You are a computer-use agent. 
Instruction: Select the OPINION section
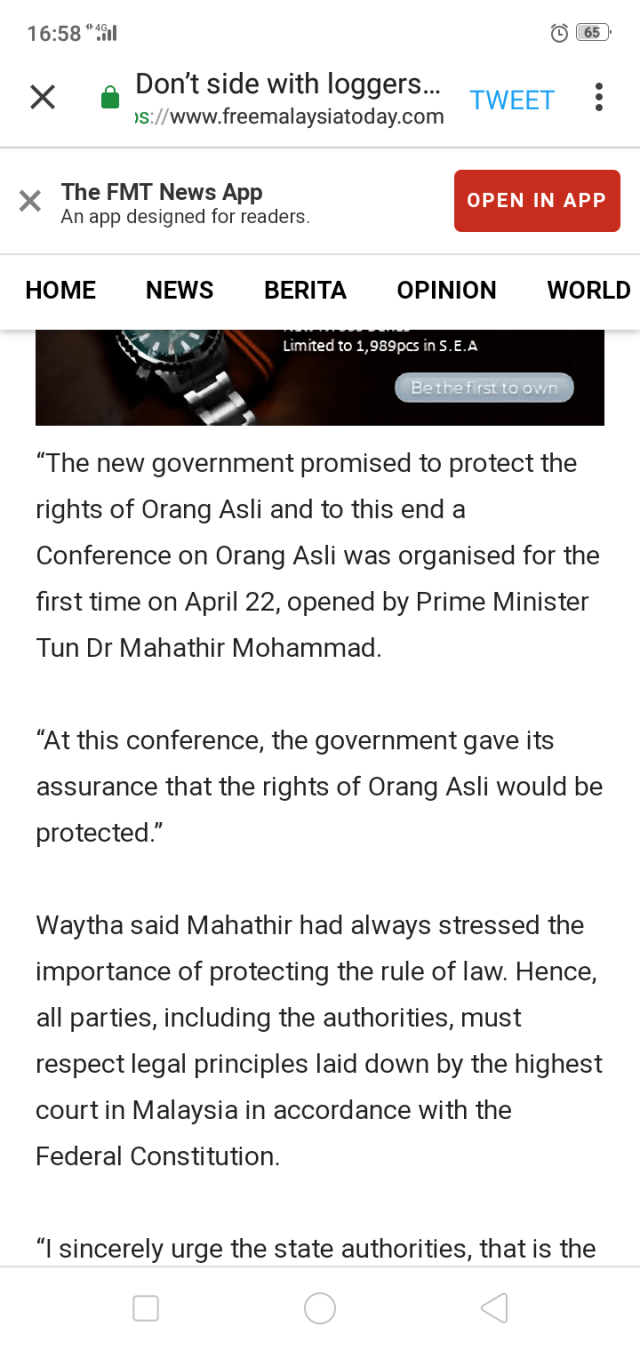tap(447, 290)
